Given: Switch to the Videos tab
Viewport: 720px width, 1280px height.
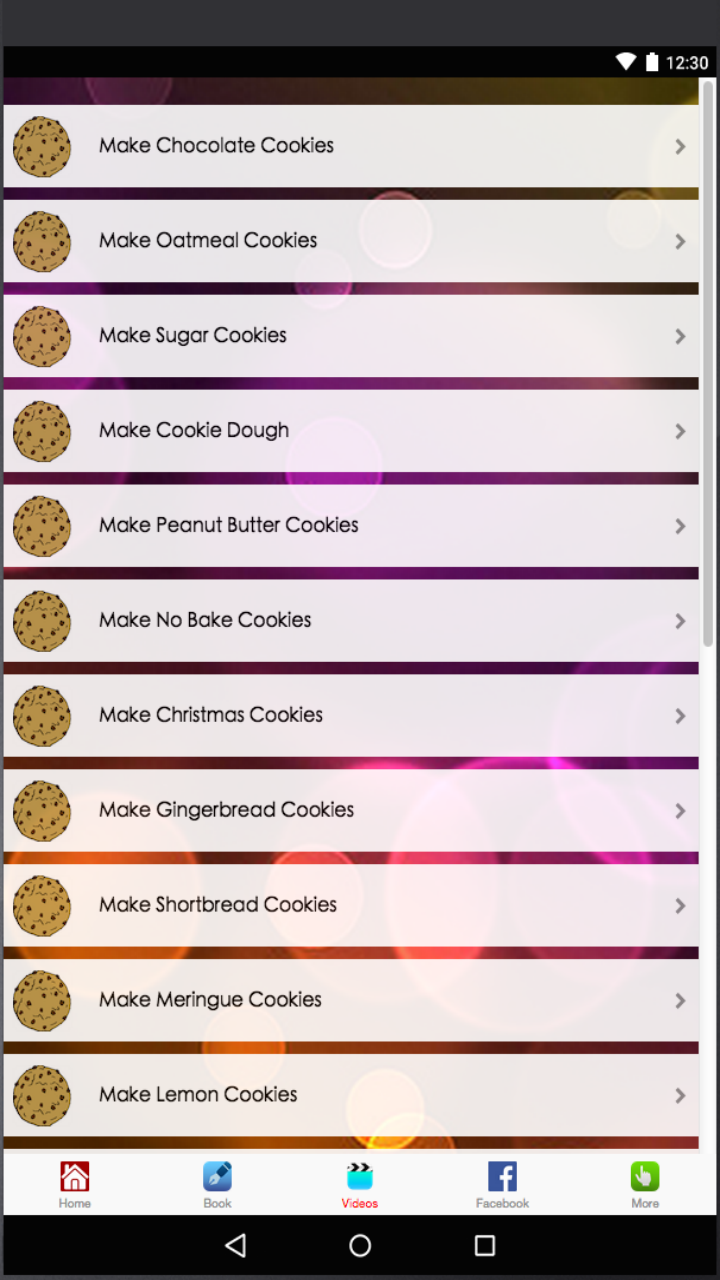Looking at the screenshot, I should pos(359,1185).
